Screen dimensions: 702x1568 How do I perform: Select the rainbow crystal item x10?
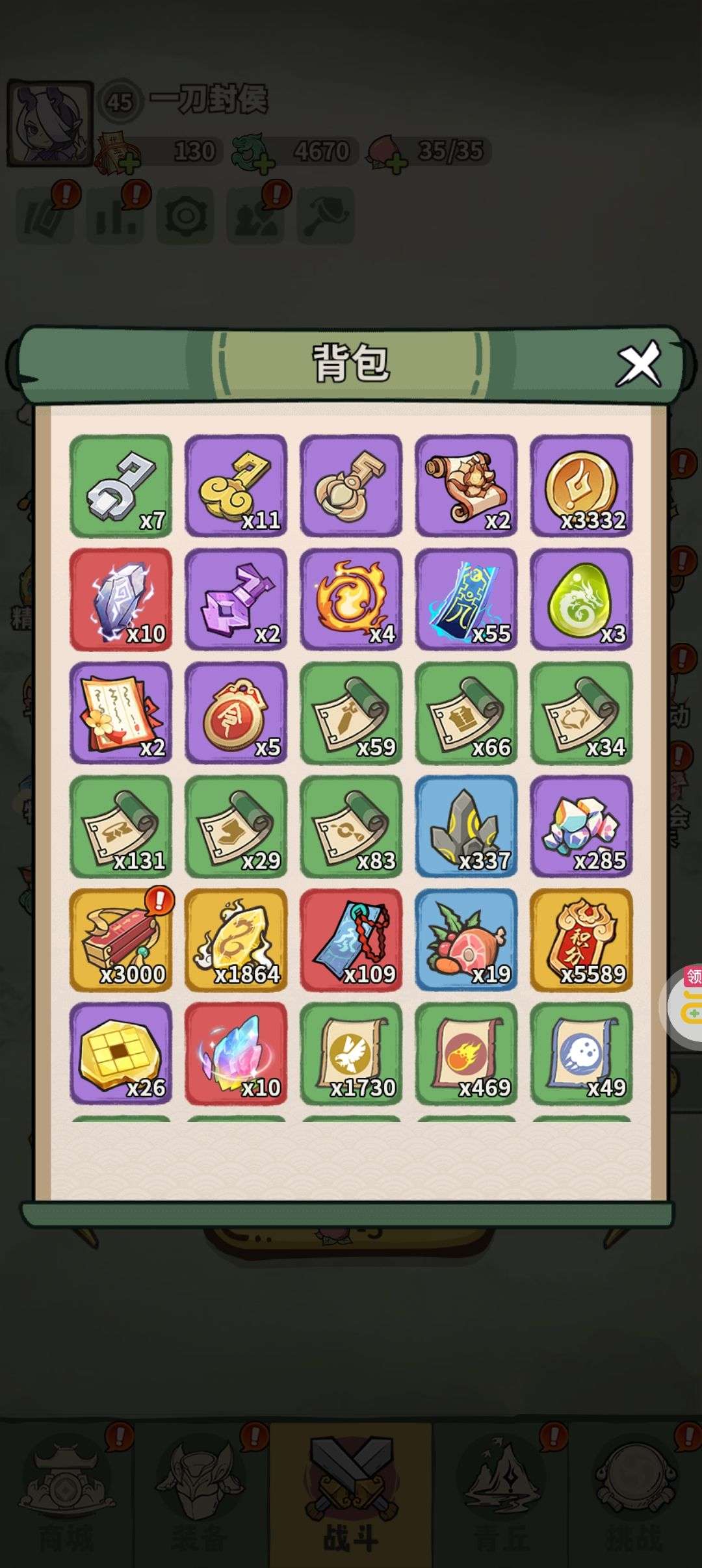pyautogui.click(x=236, y=1053)
